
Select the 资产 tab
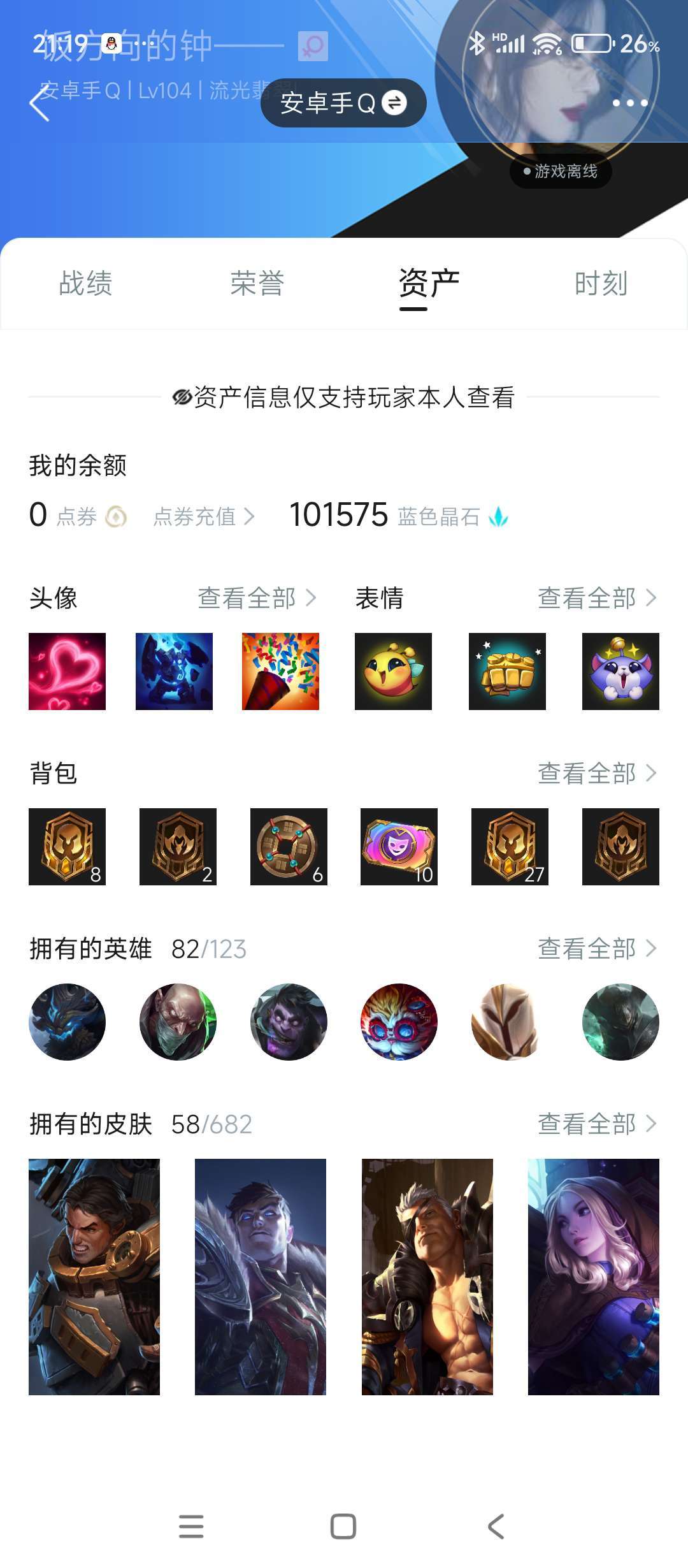pyautogui.click(x=429, y=283)
